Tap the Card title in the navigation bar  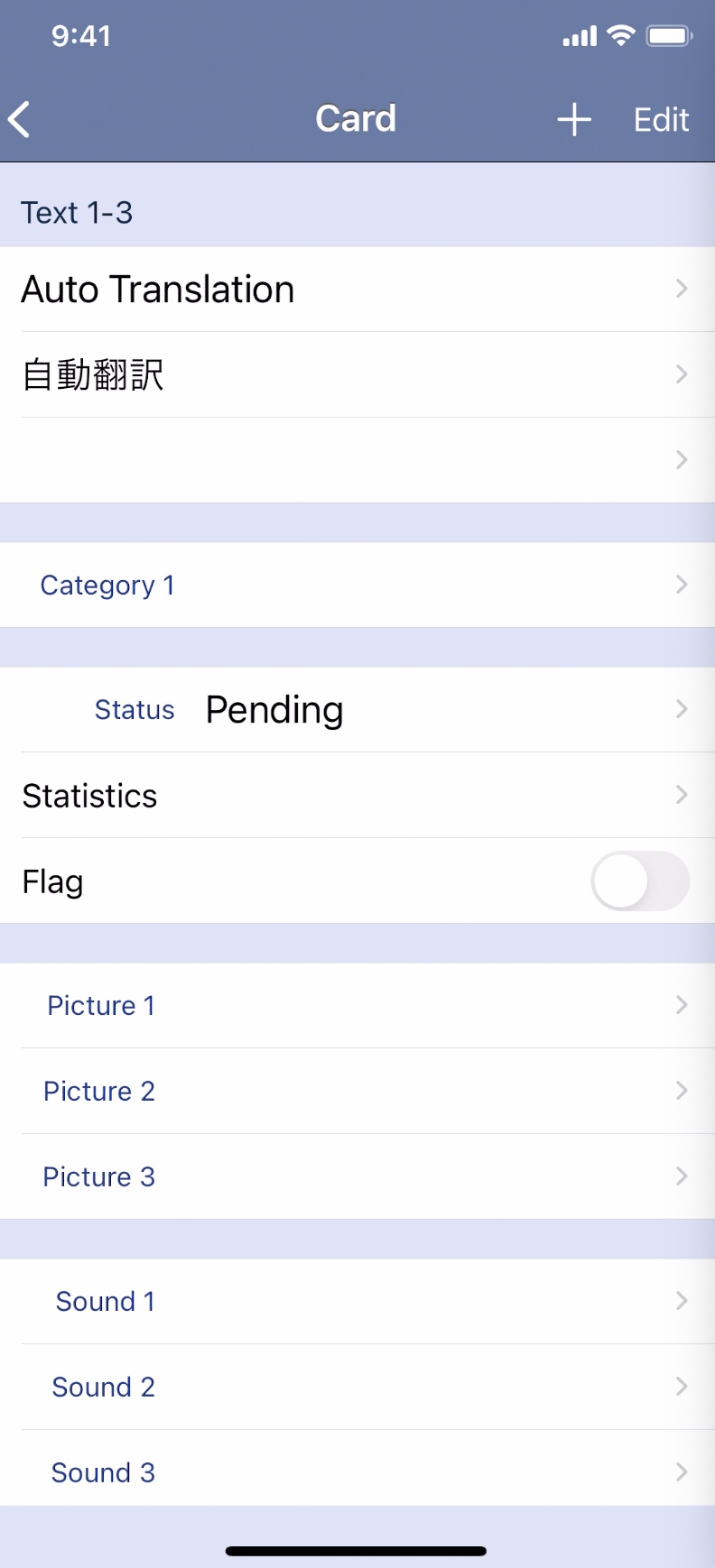[355, 118]
